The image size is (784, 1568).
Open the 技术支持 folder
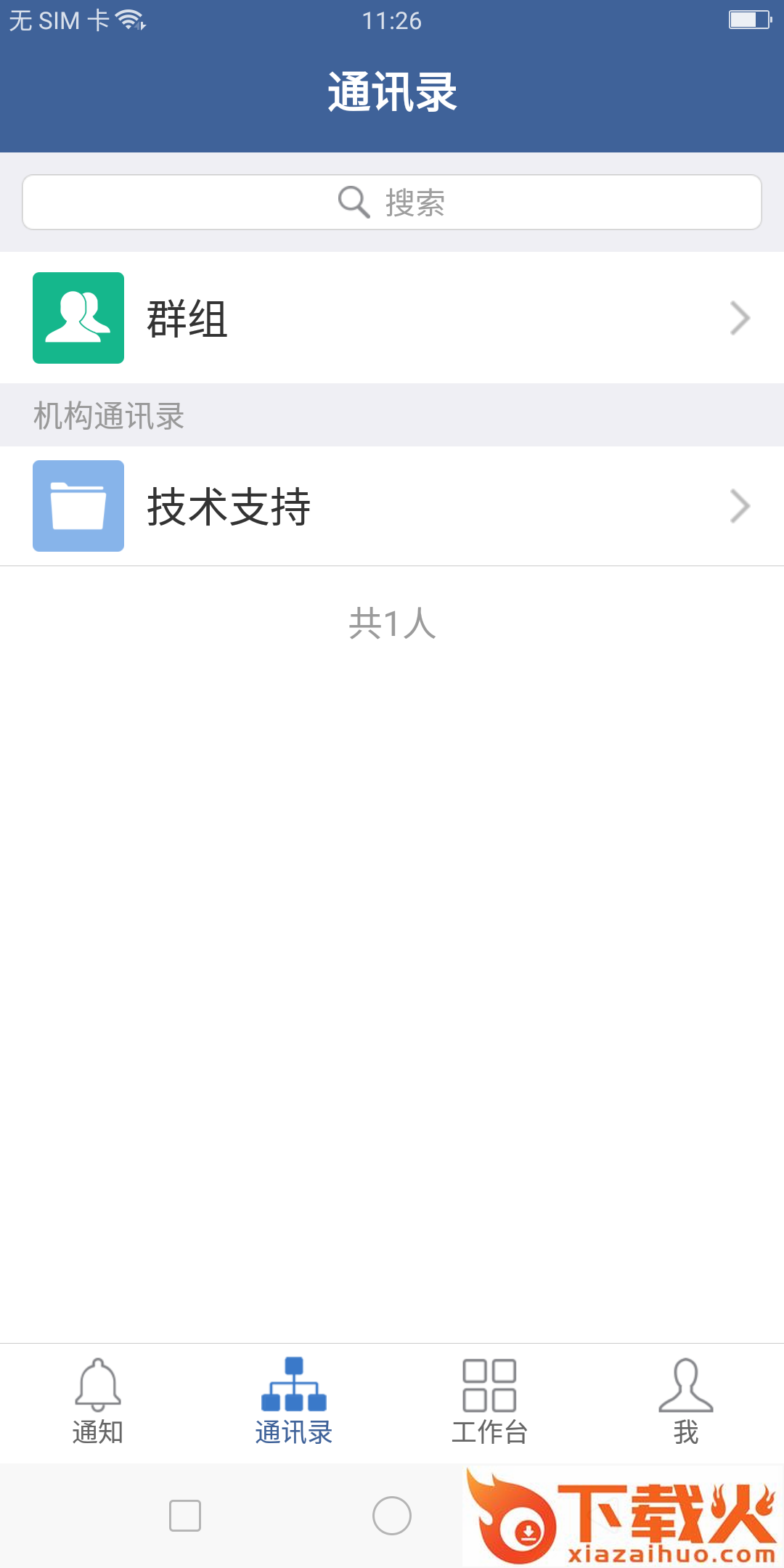tap(392, 506)
